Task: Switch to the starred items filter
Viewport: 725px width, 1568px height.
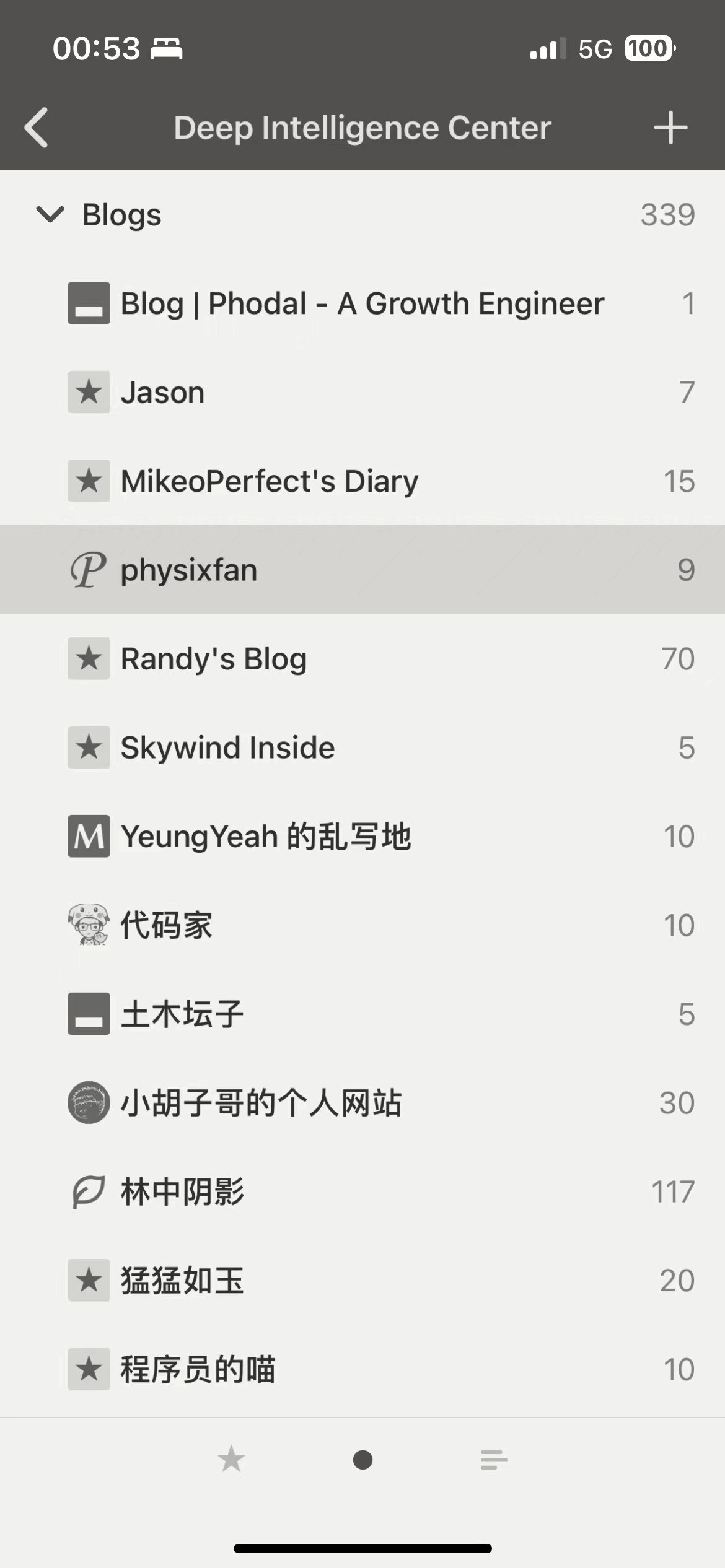Action: click(x=231, y=1459)
